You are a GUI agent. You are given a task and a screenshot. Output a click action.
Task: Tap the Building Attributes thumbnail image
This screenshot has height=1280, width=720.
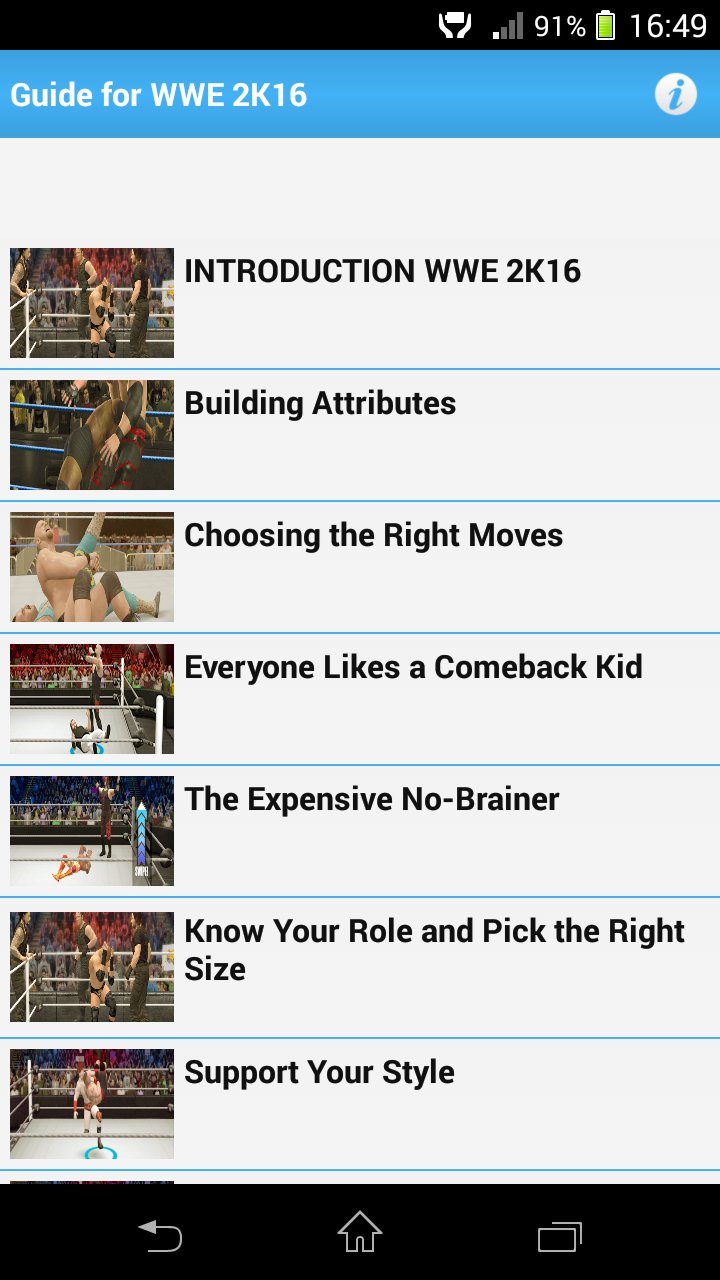click(90, 434)
